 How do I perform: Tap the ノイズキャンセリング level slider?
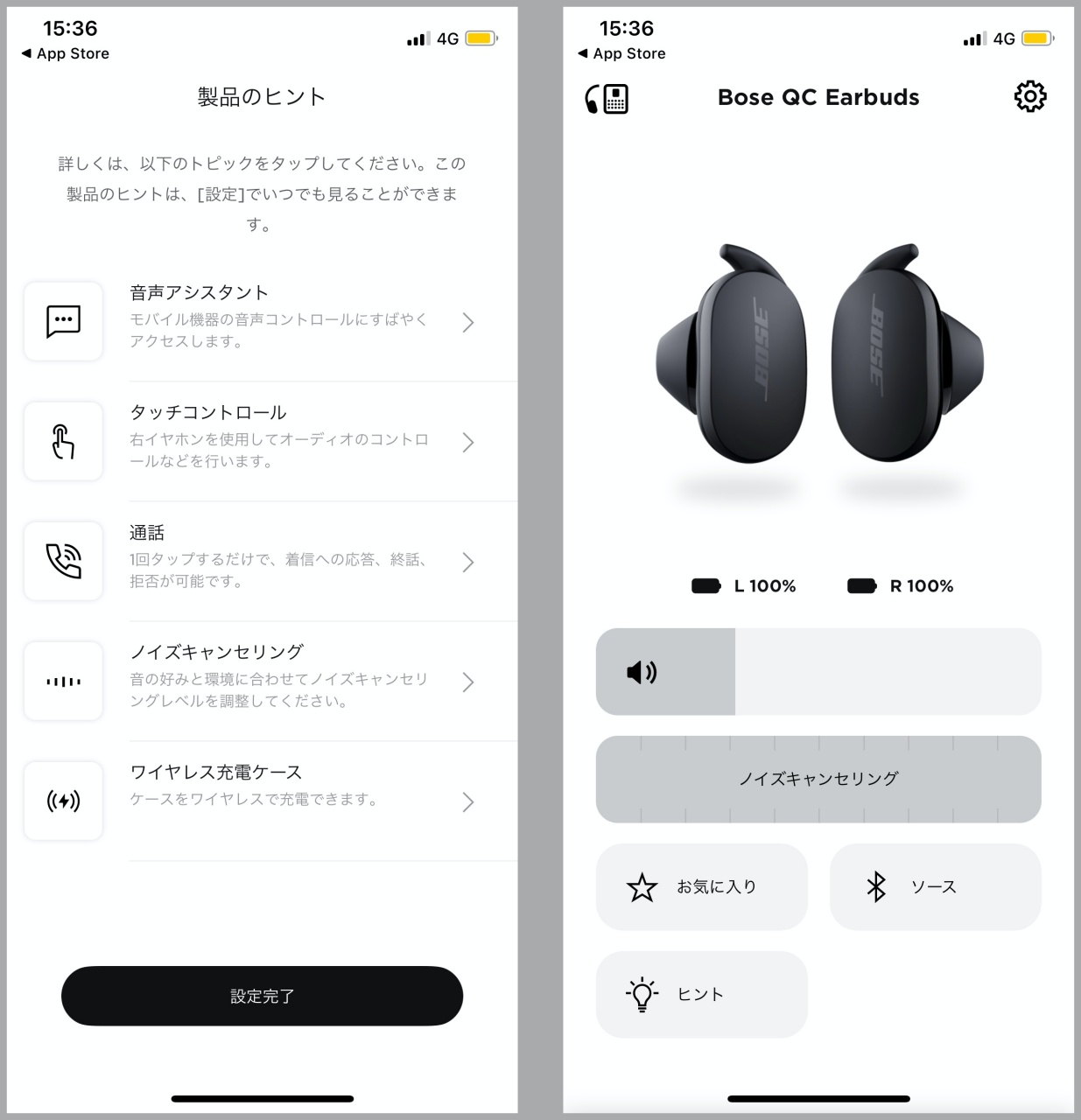[x=818, y=779]
